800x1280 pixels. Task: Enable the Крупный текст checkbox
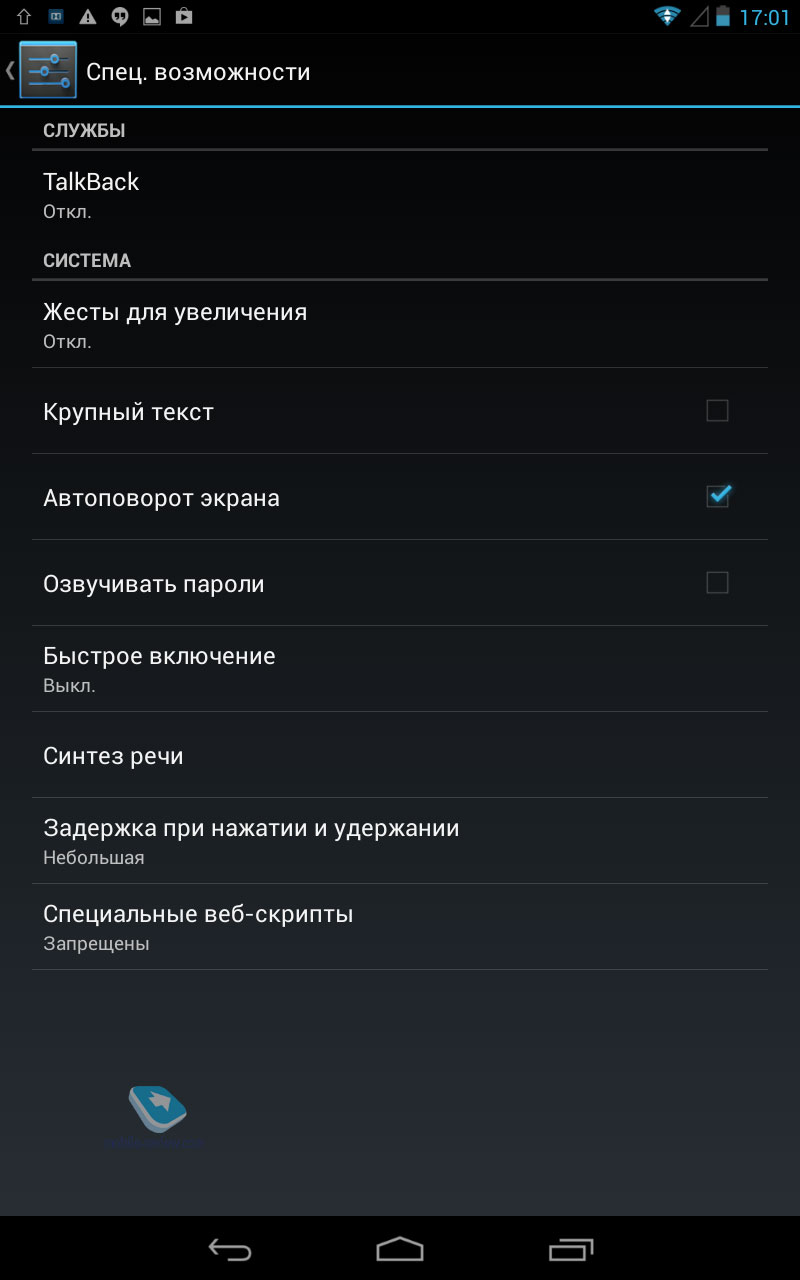(717, 411)
